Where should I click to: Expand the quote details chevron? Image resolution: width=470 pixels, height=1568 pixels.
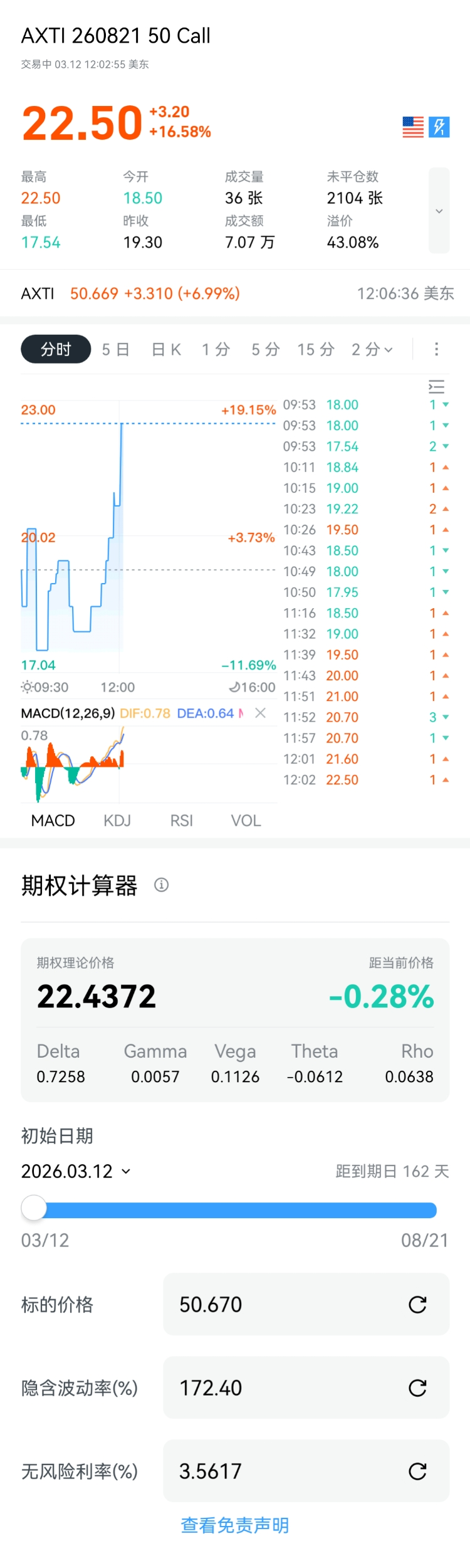[x=439, y=211]
